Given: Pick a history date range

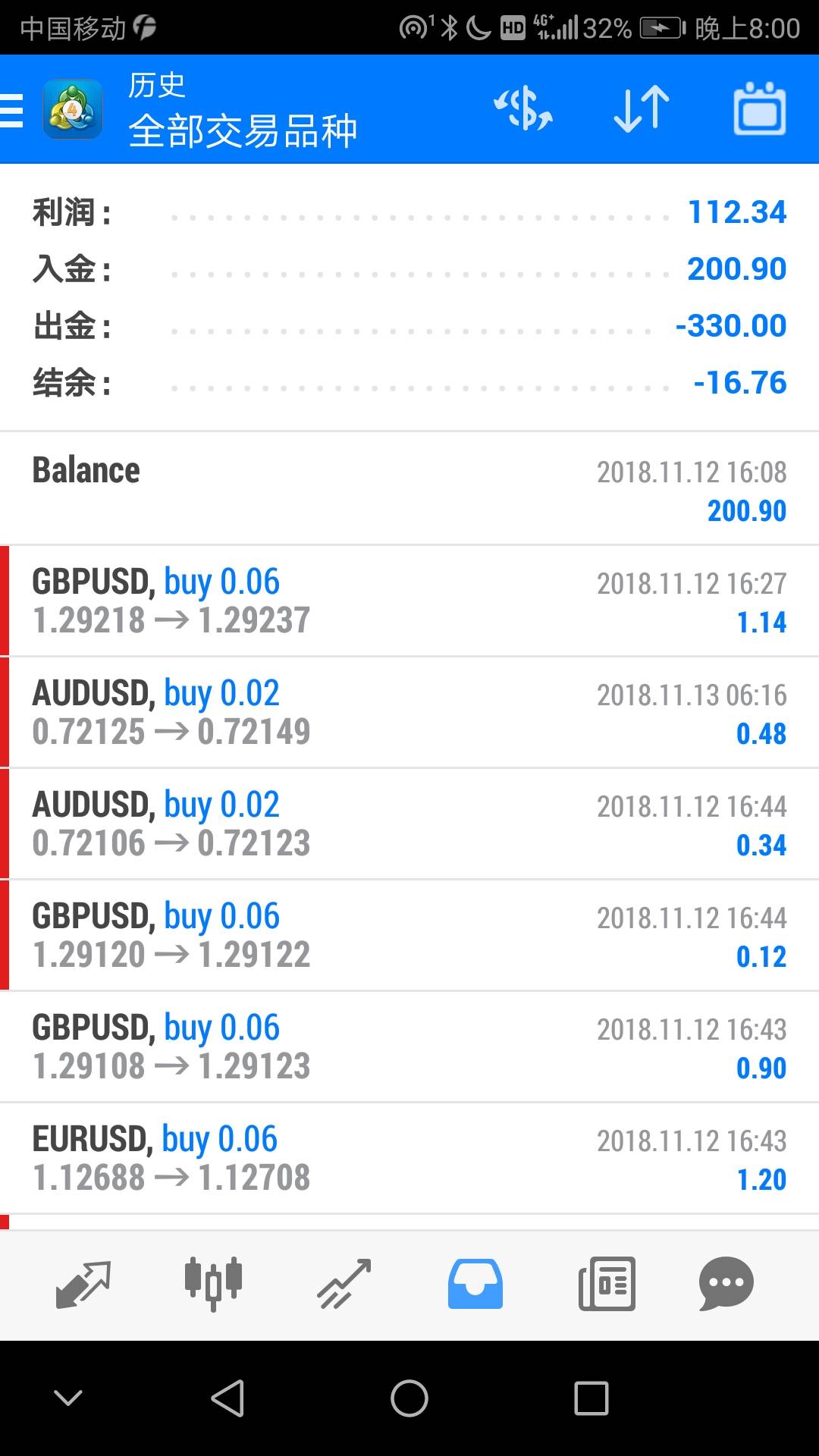Looking at the screenshot, I should pos(759,109).
